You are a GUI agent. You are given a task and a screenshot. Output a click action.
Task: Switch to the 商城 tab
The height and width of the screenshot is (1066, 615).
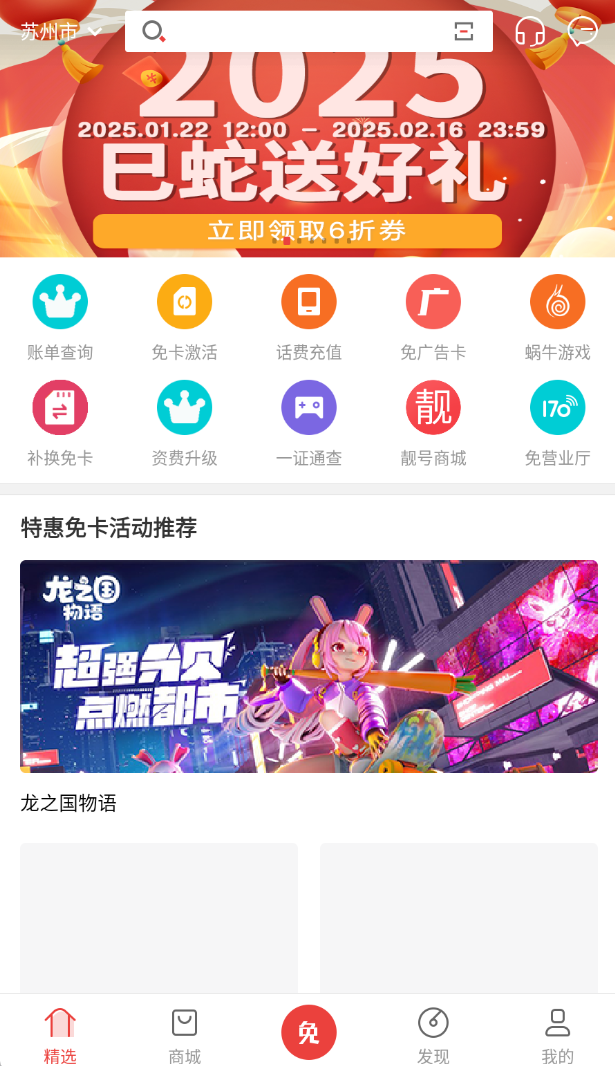click(184, 1035)
